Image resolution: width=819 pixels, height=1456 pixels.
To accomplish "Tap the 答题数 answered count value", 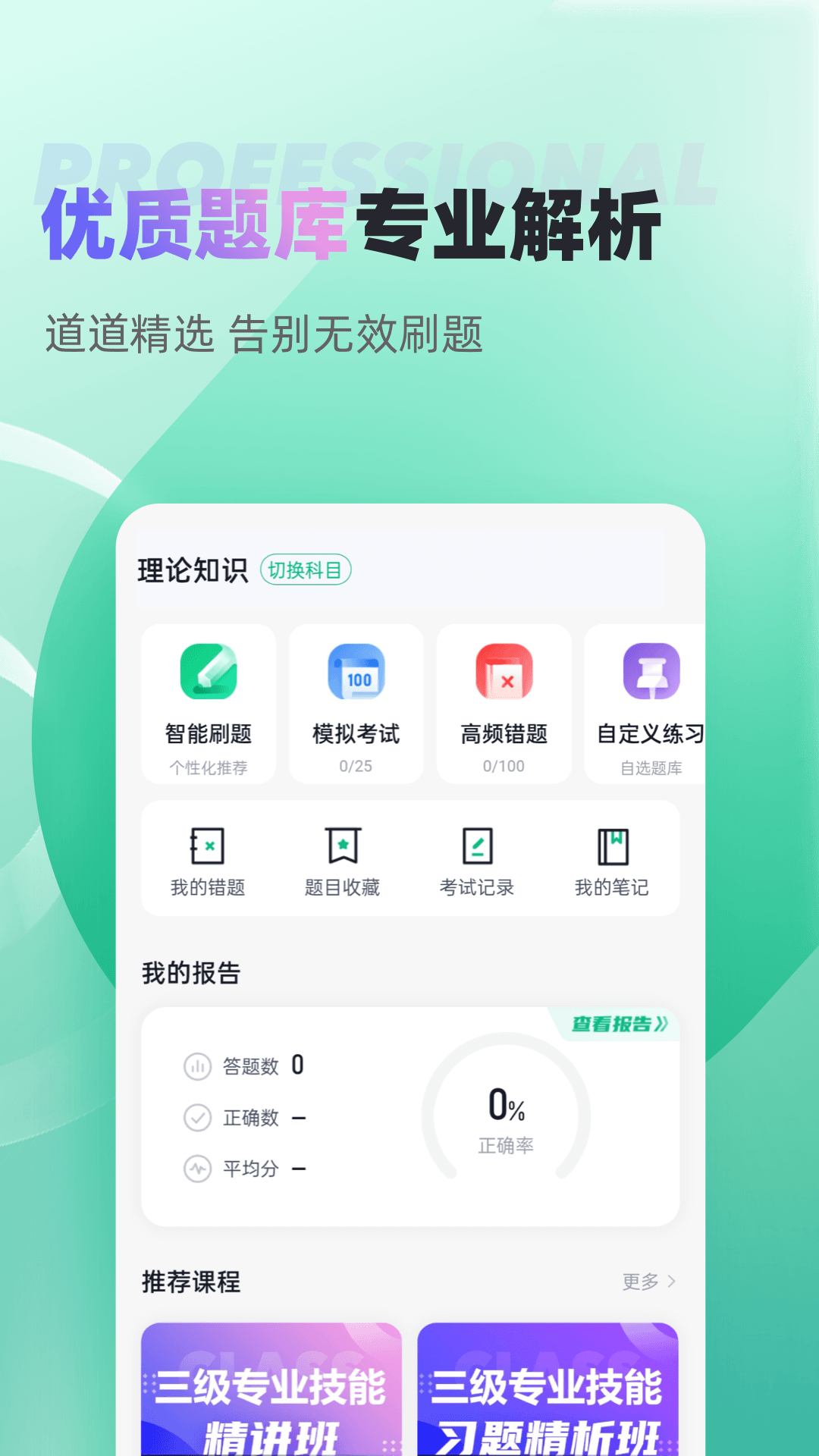I will point(296,1065).
